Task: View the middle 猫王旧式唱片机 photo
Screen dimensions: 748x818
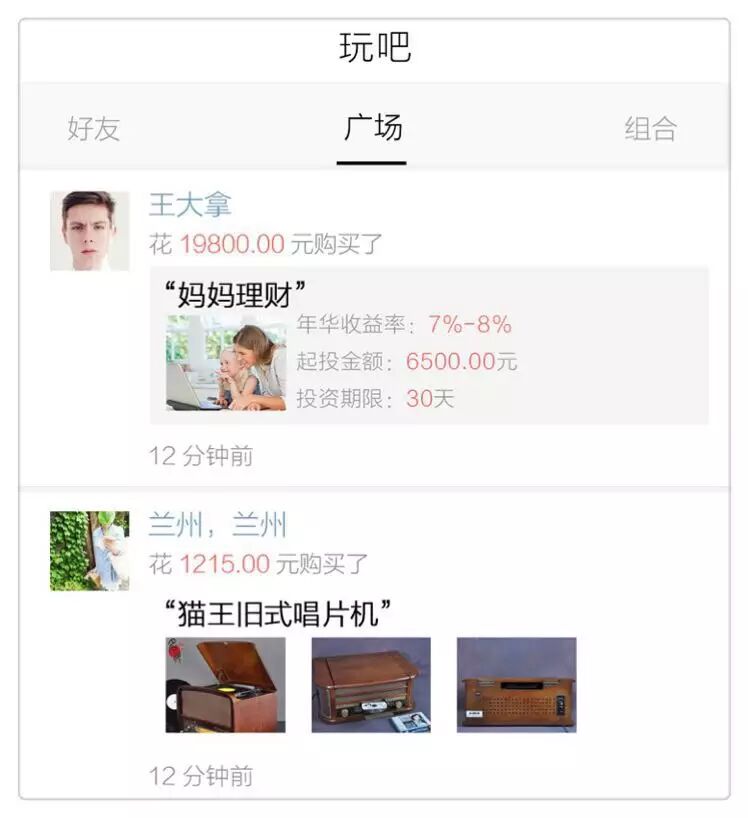Action: pyautogui.click(x=371, y=685)
